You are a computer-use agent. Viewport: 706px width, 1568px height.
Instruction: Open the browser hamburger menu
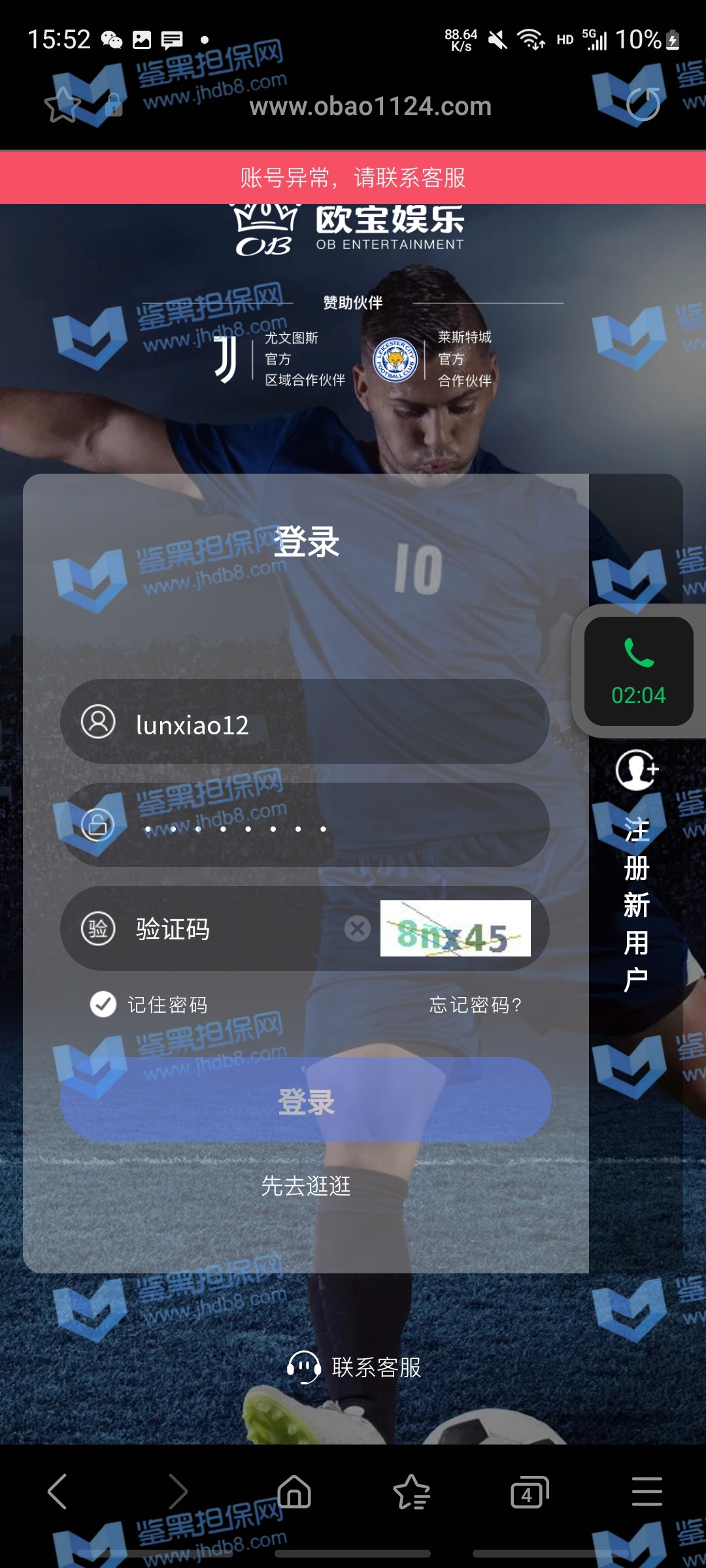pyautogui.click(x=647, y=1492)
